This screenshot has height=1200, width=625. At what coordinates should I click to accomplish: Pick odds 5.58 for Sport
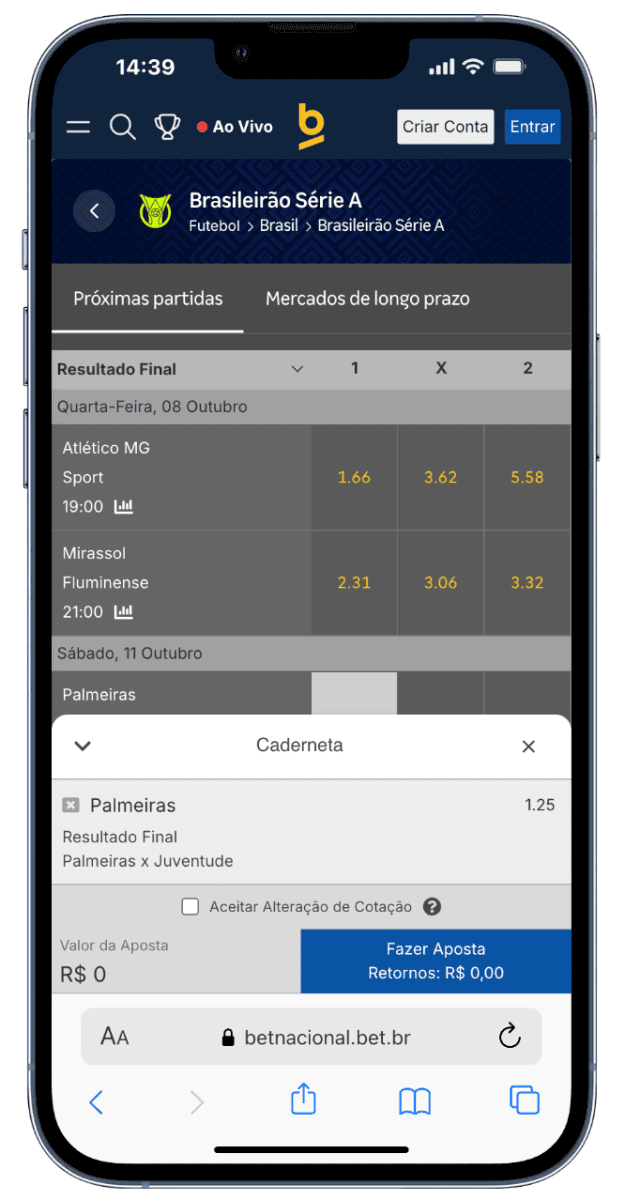[x=527, y=477]
